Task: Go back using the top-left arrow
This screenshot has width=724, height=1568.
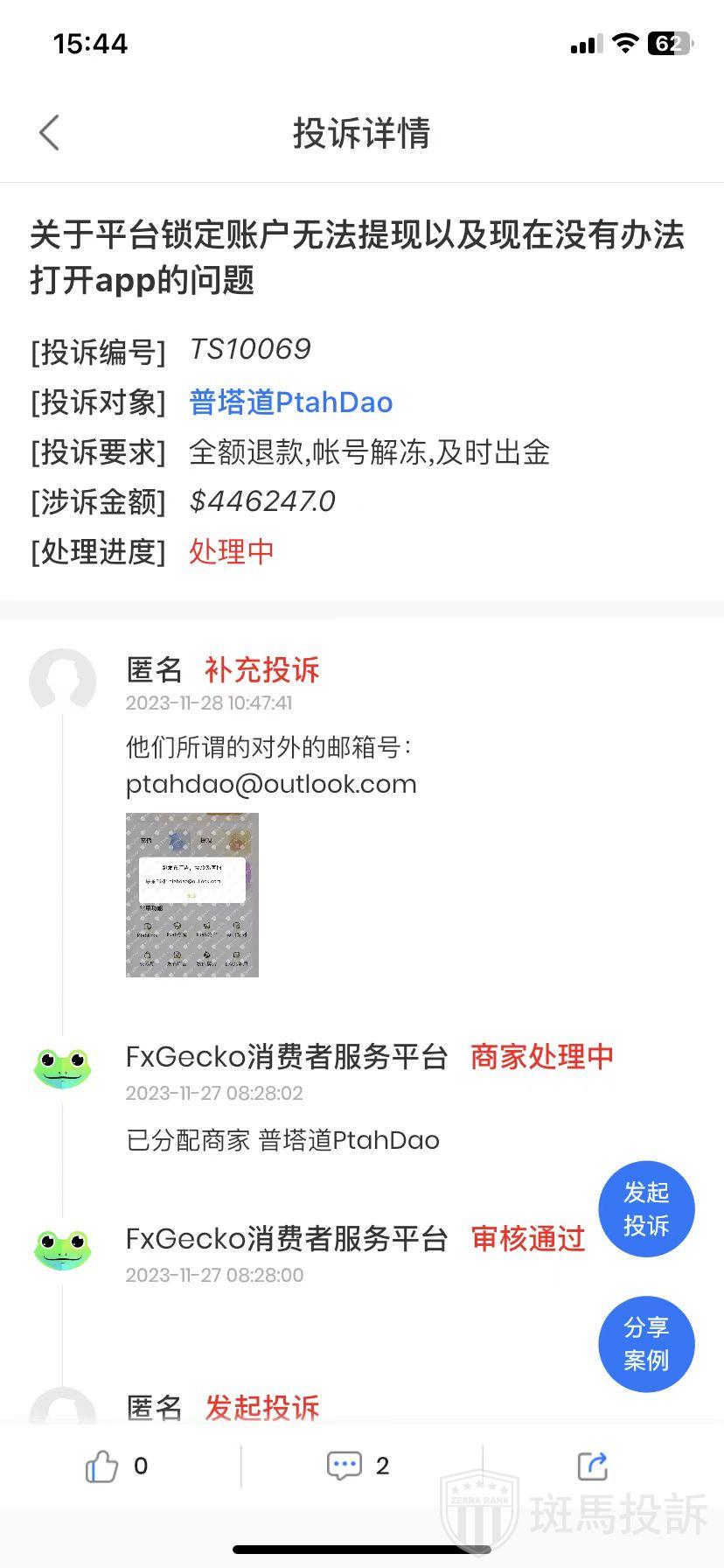Action: (50, 133)
